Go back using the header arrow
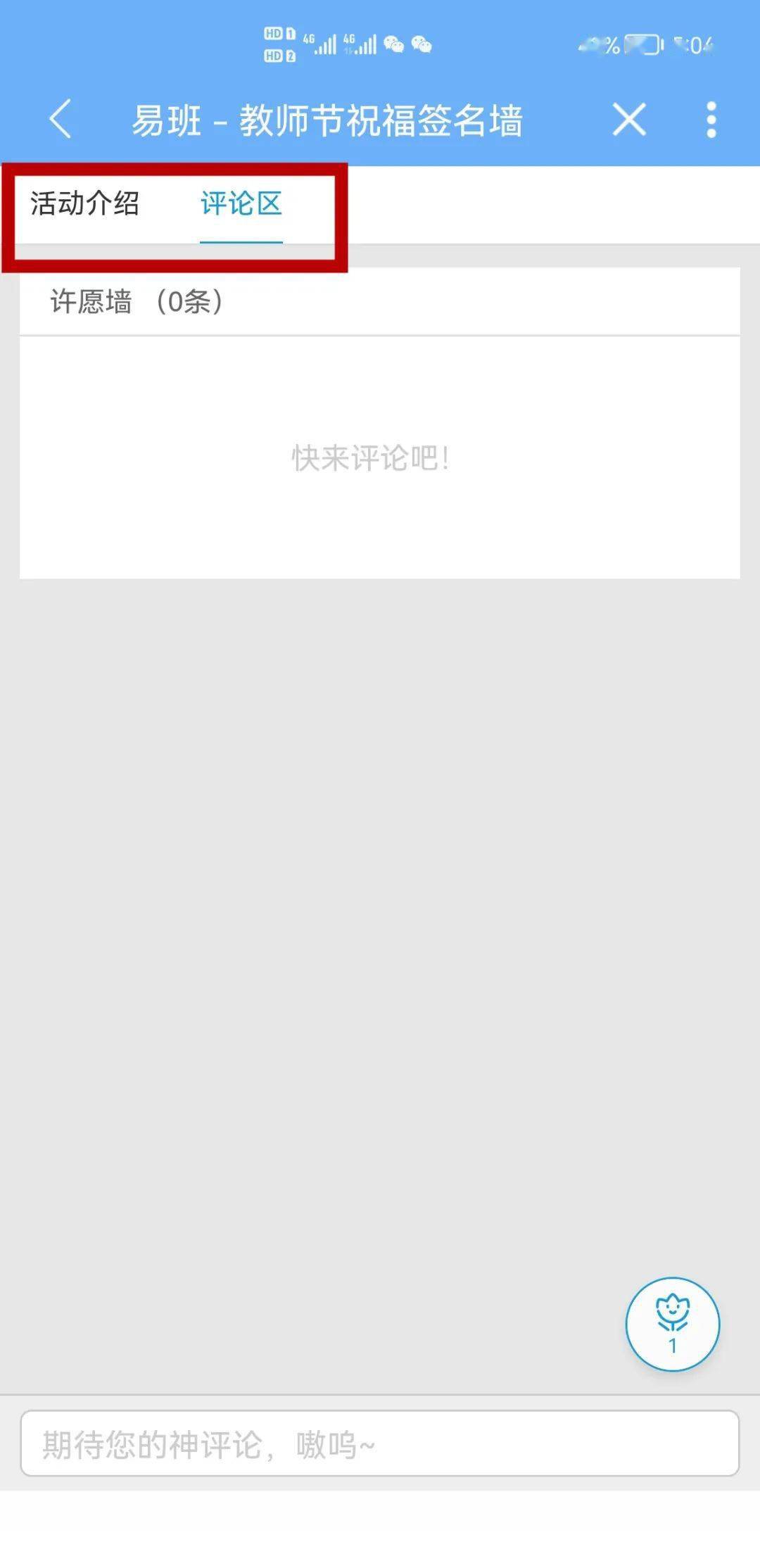760x1568 pixels. 61,119
